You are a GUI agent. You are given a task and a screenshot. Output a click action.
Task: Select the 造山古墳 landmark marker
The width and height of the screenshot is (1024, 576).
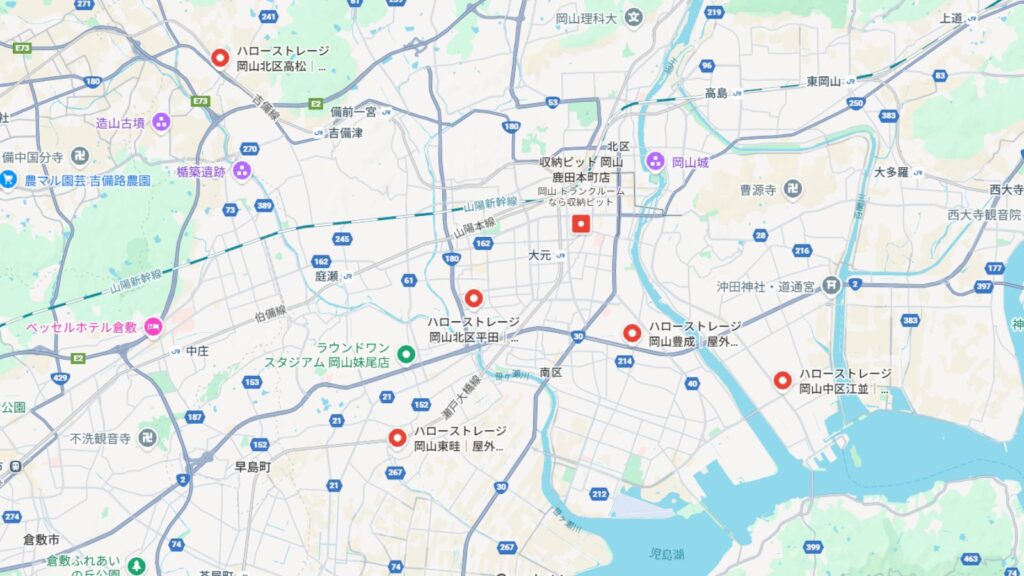[x=161, y=123]
